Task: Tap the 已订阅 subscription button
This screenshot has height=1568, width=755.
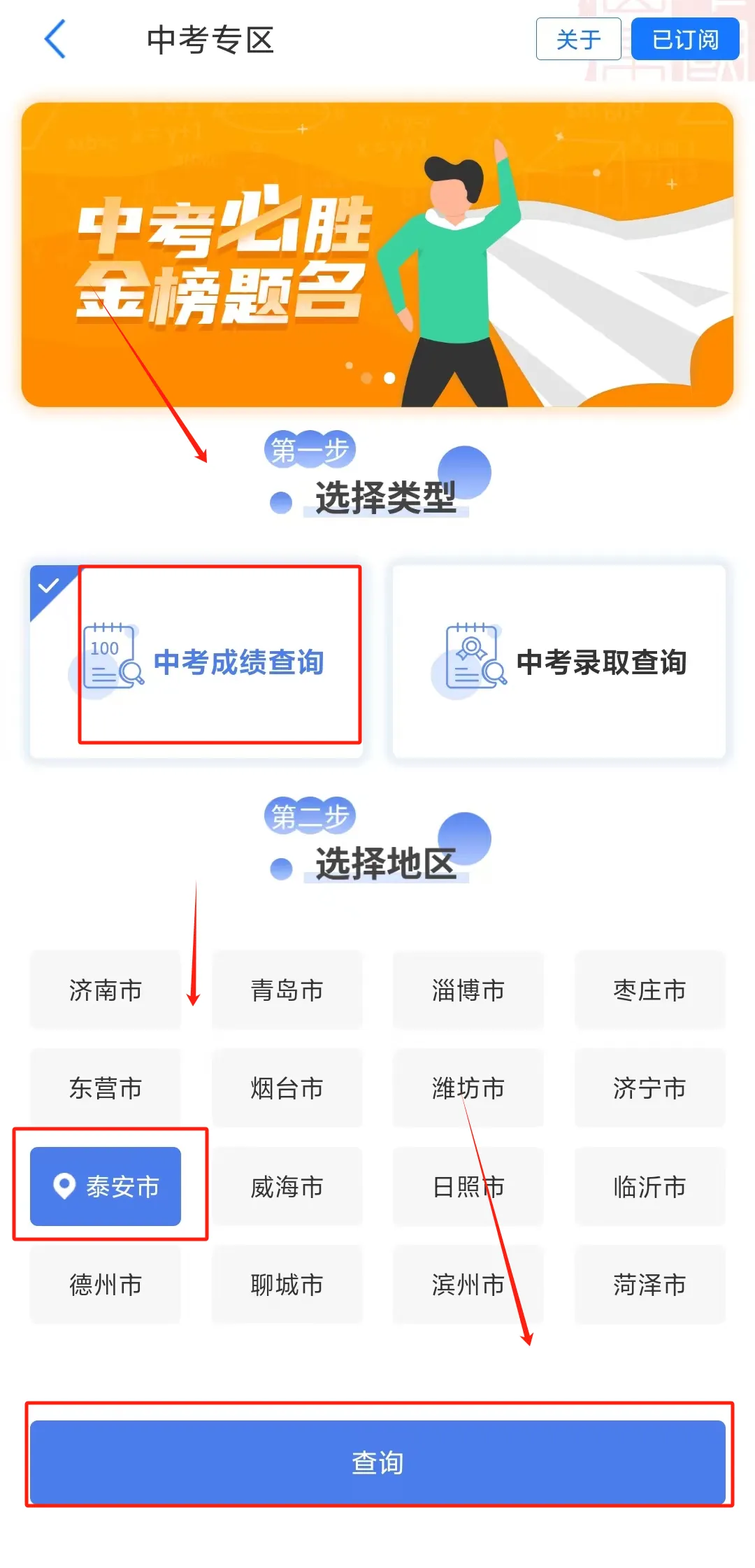Action: point(685,39)
